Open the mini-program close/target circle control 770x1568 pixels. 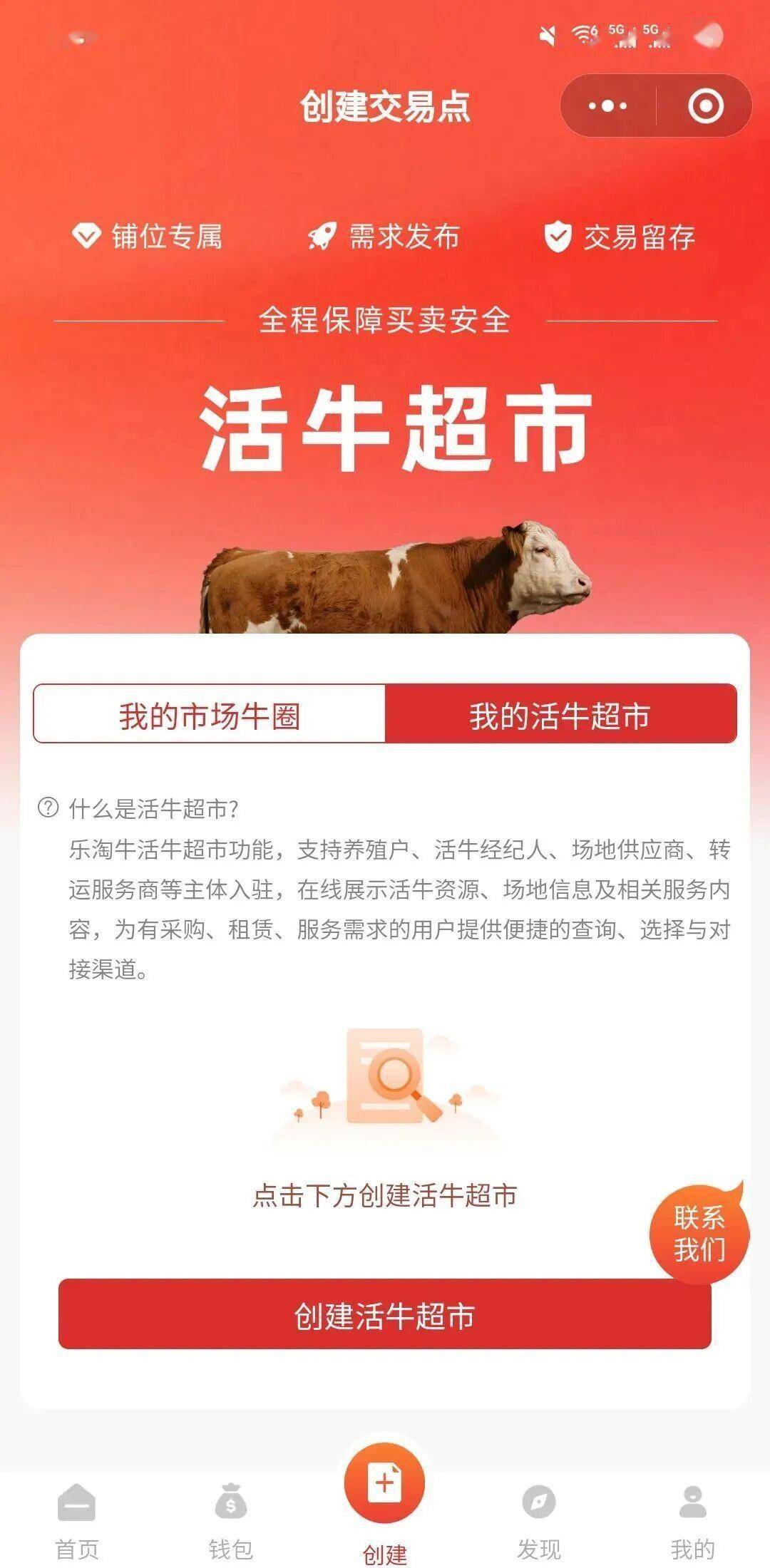point(705,105)
